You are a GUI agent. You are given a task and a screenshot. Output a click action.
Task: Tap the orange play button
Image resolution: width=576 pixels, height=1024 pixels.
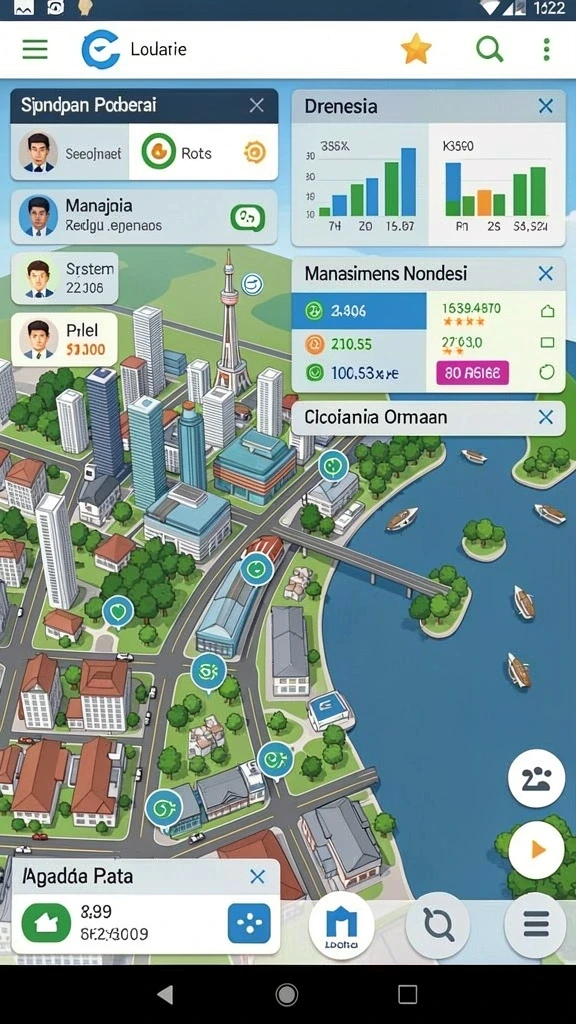point(536,850)
